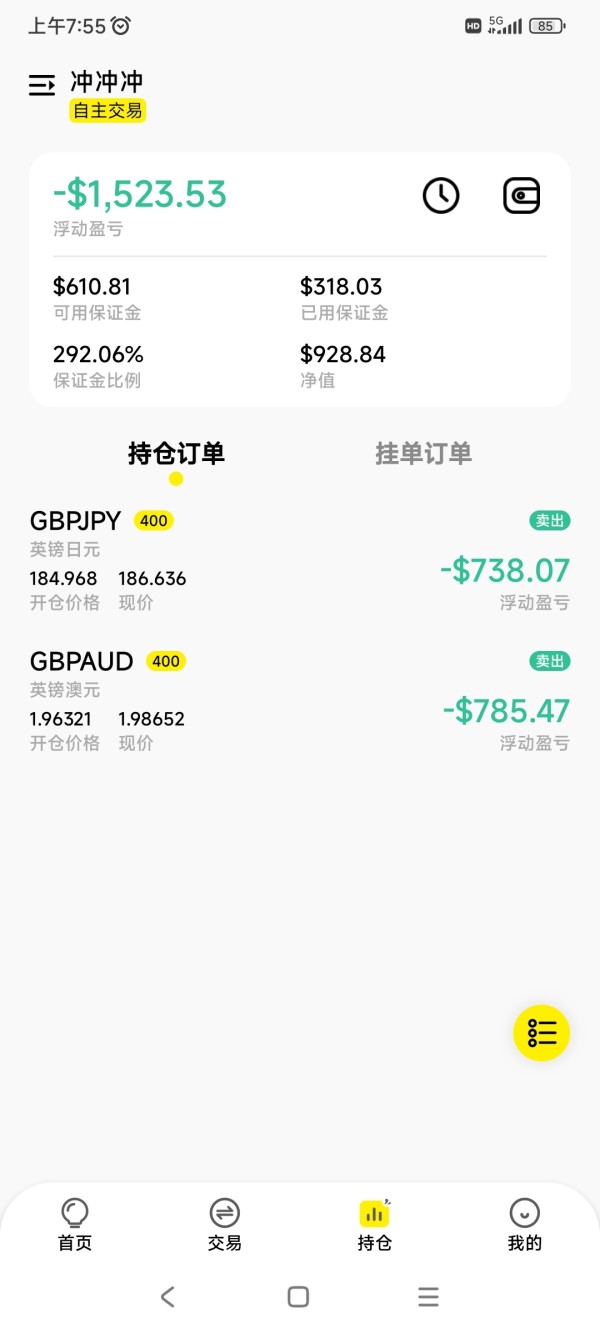This screenshot has width=600, height=1333.
Task: Switch to the 持仓订单 tab
Action: click(176, 453)
